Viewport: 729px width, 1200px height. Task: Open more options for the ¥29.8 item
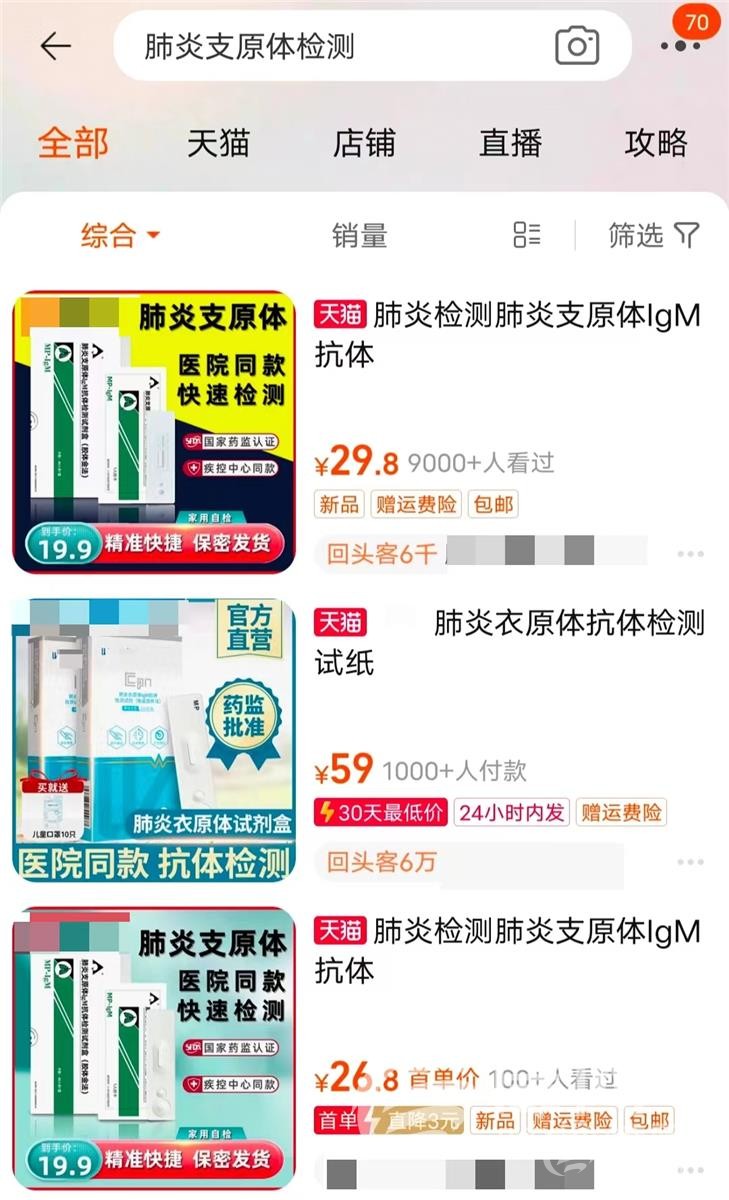[690, 554]
